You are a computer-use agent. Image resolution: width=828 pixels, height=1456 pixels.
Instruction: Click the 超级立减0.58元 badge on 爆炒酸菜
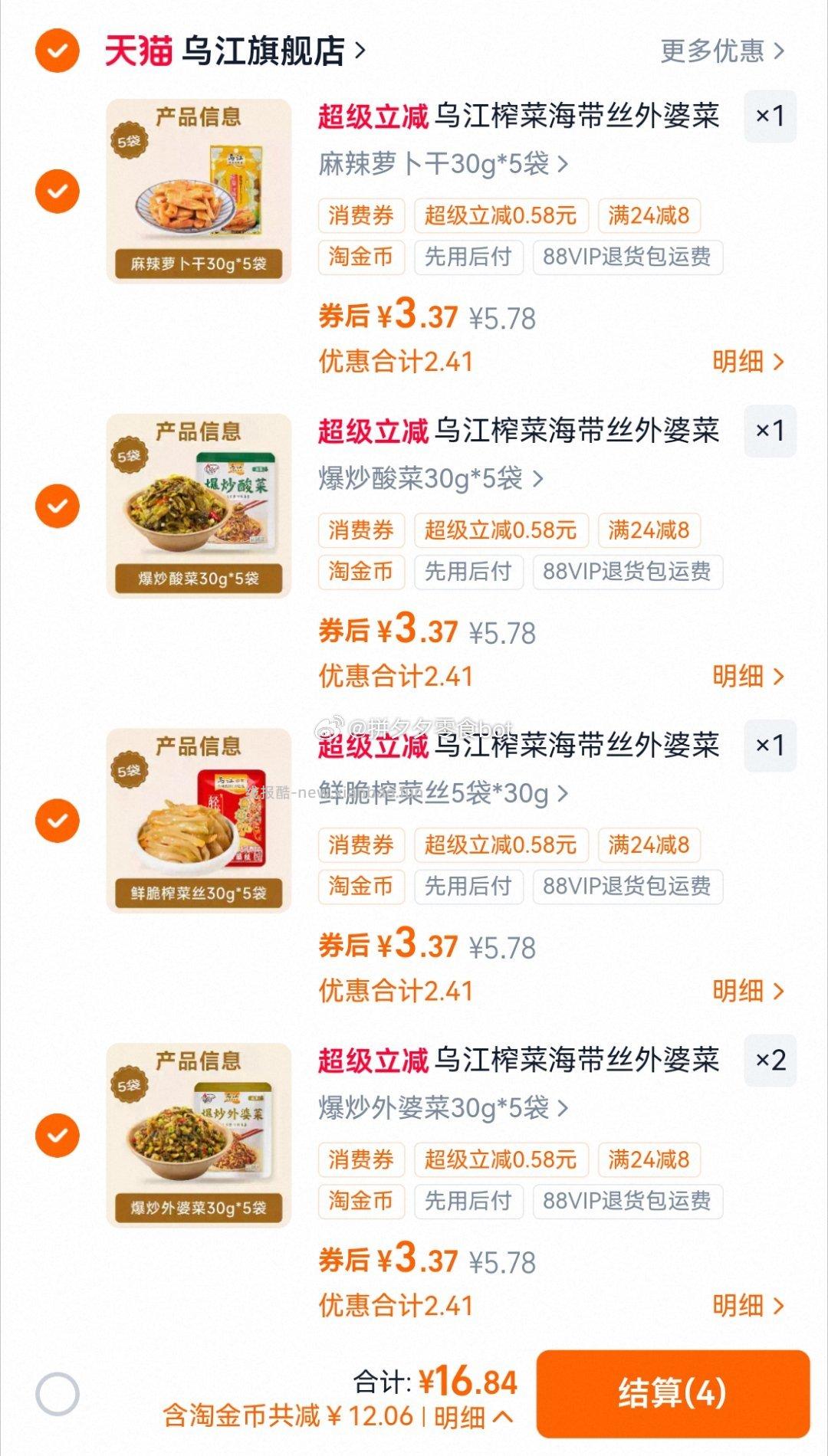pos(499,530)
